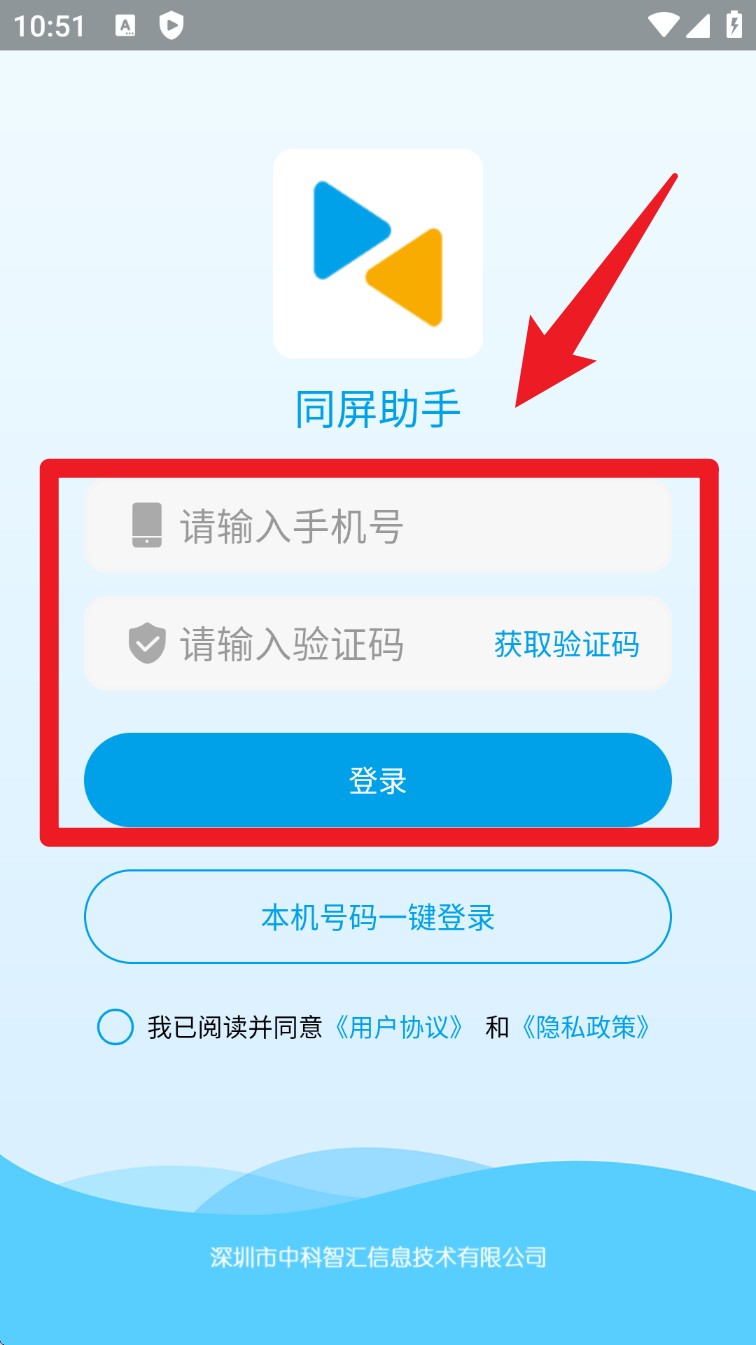Screen dimensions: 756x1345
Task: Select 本机号码一键登录 one-tap login
Action: pyautogui.click(x=377, y=917)
